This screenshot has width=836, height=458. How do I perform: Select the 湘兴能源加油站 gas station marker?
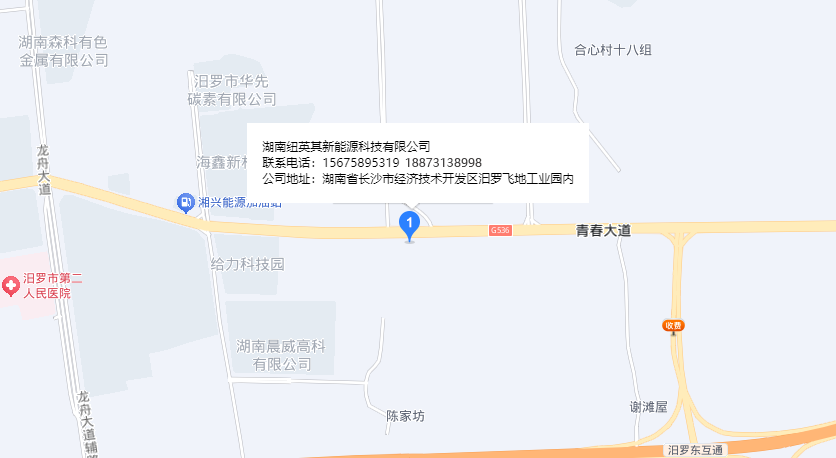(x=185, y=202)
